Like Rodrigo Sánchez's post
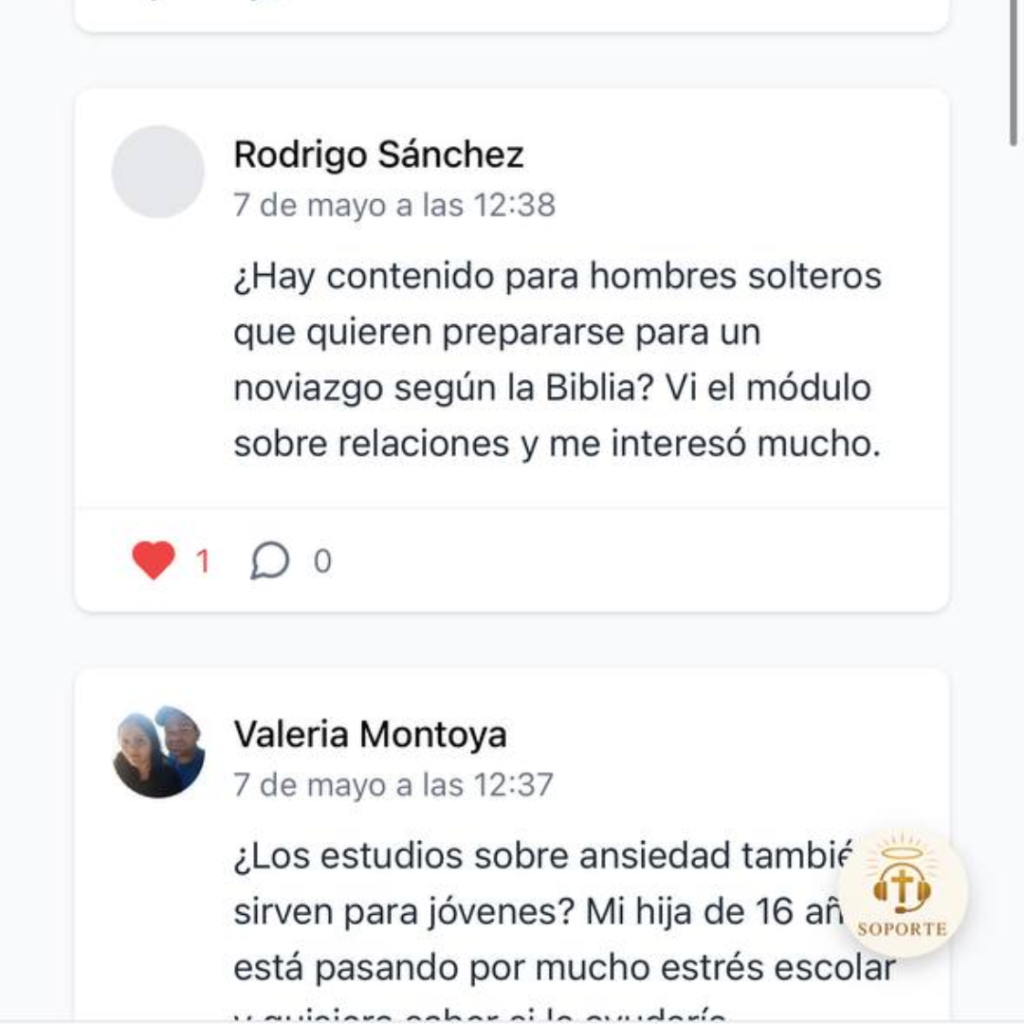This screenshot has width=1024, height=1024. [x=153, y=561]
